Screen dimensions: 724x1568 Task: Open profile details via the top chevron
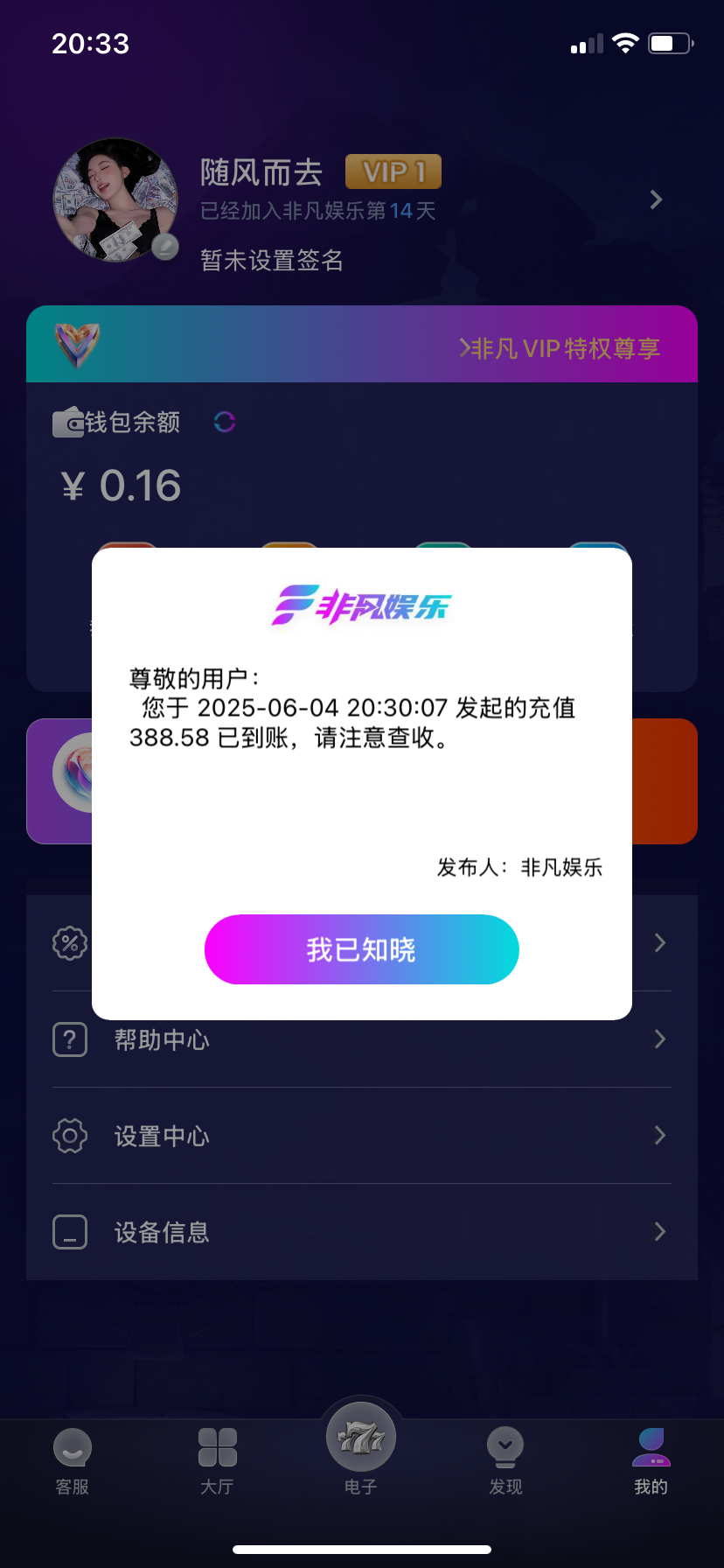[657, 199]
